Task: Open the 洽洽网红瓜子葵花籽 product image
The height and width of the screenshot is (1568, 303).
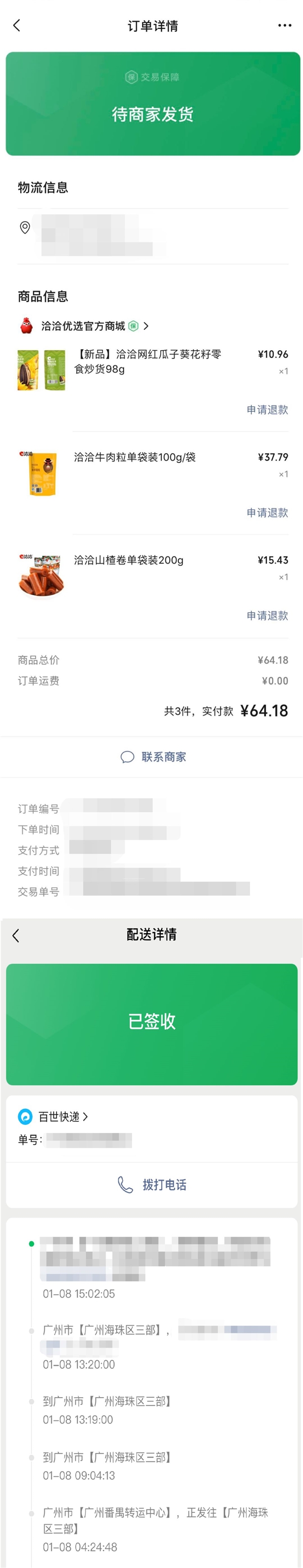Action: 41,369
